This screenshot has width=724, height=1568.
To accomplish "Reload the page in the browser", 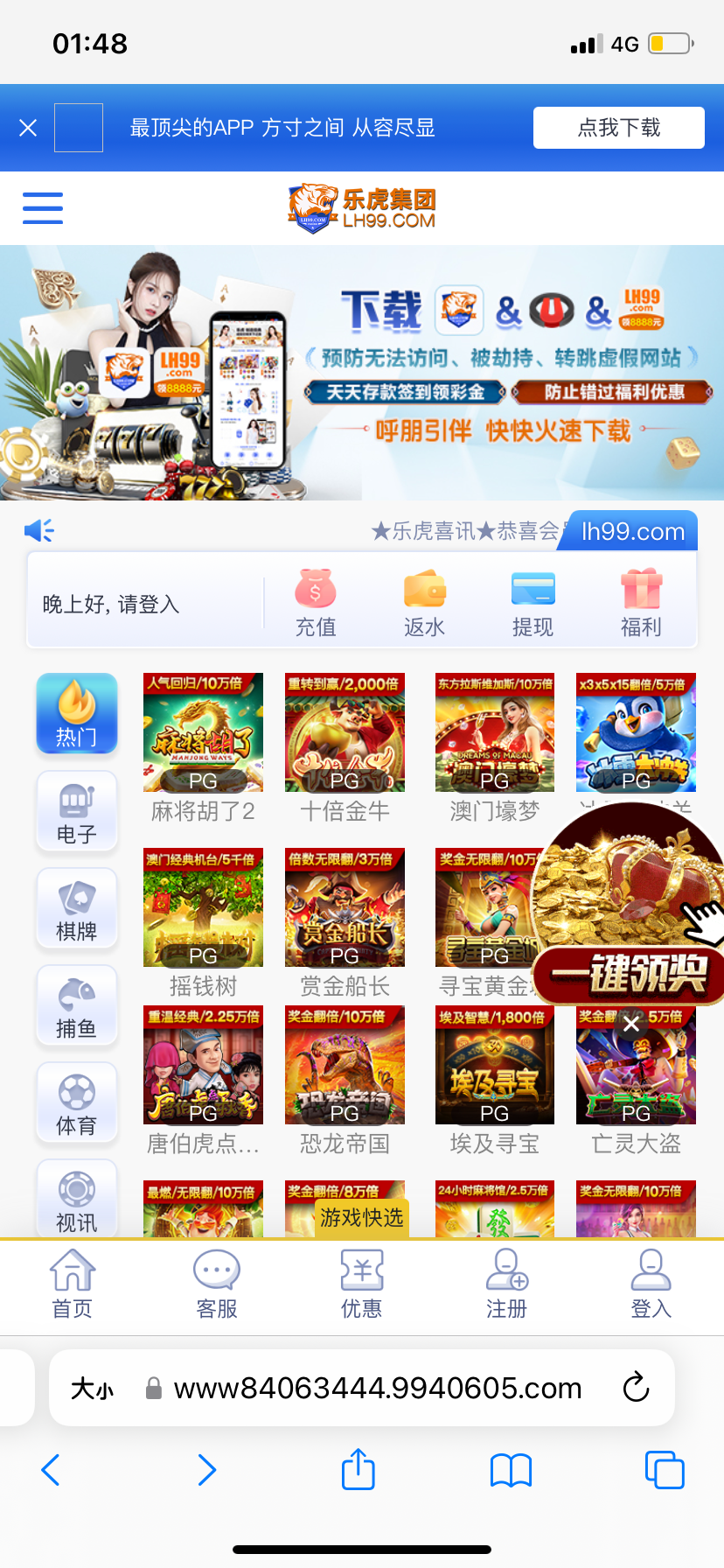I will 636,1387.
